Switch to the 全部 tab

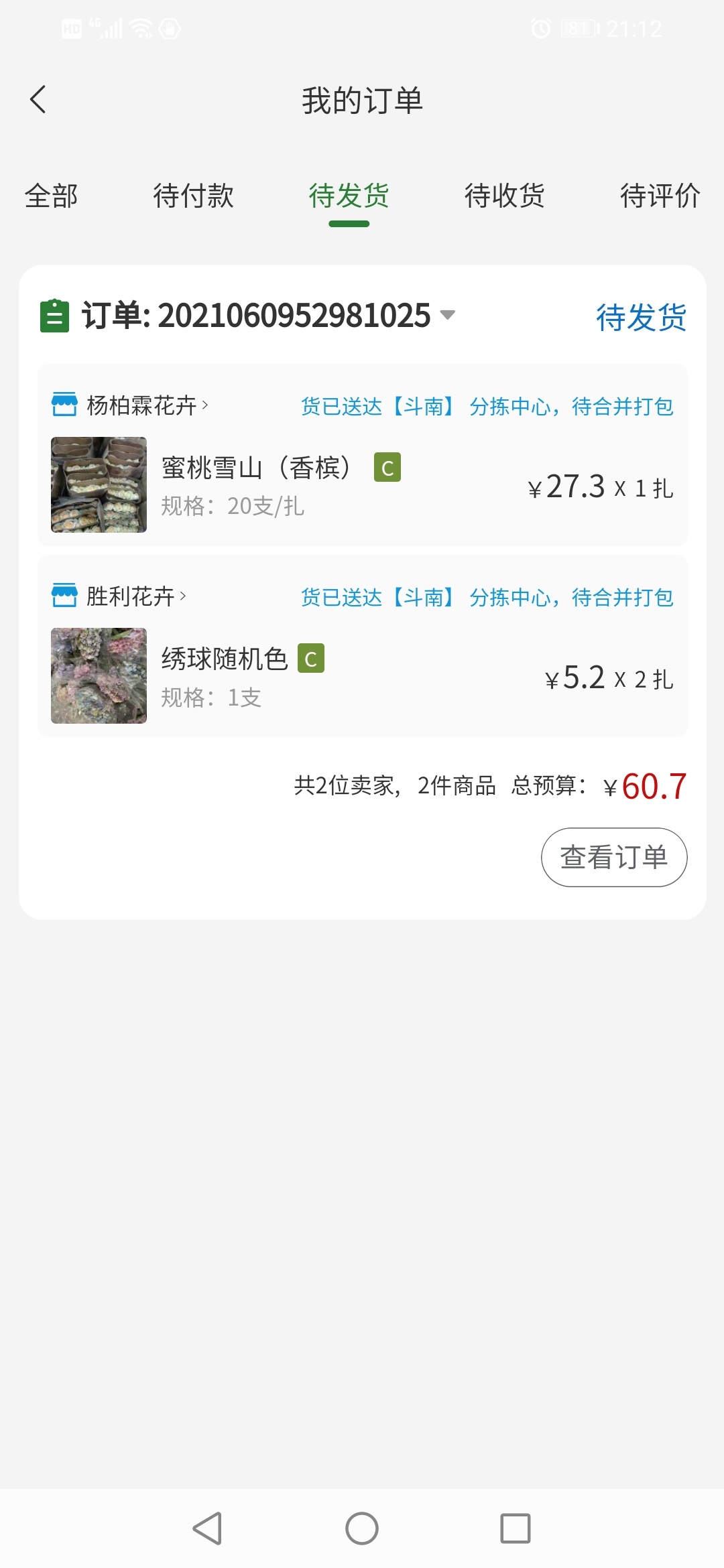52,196
